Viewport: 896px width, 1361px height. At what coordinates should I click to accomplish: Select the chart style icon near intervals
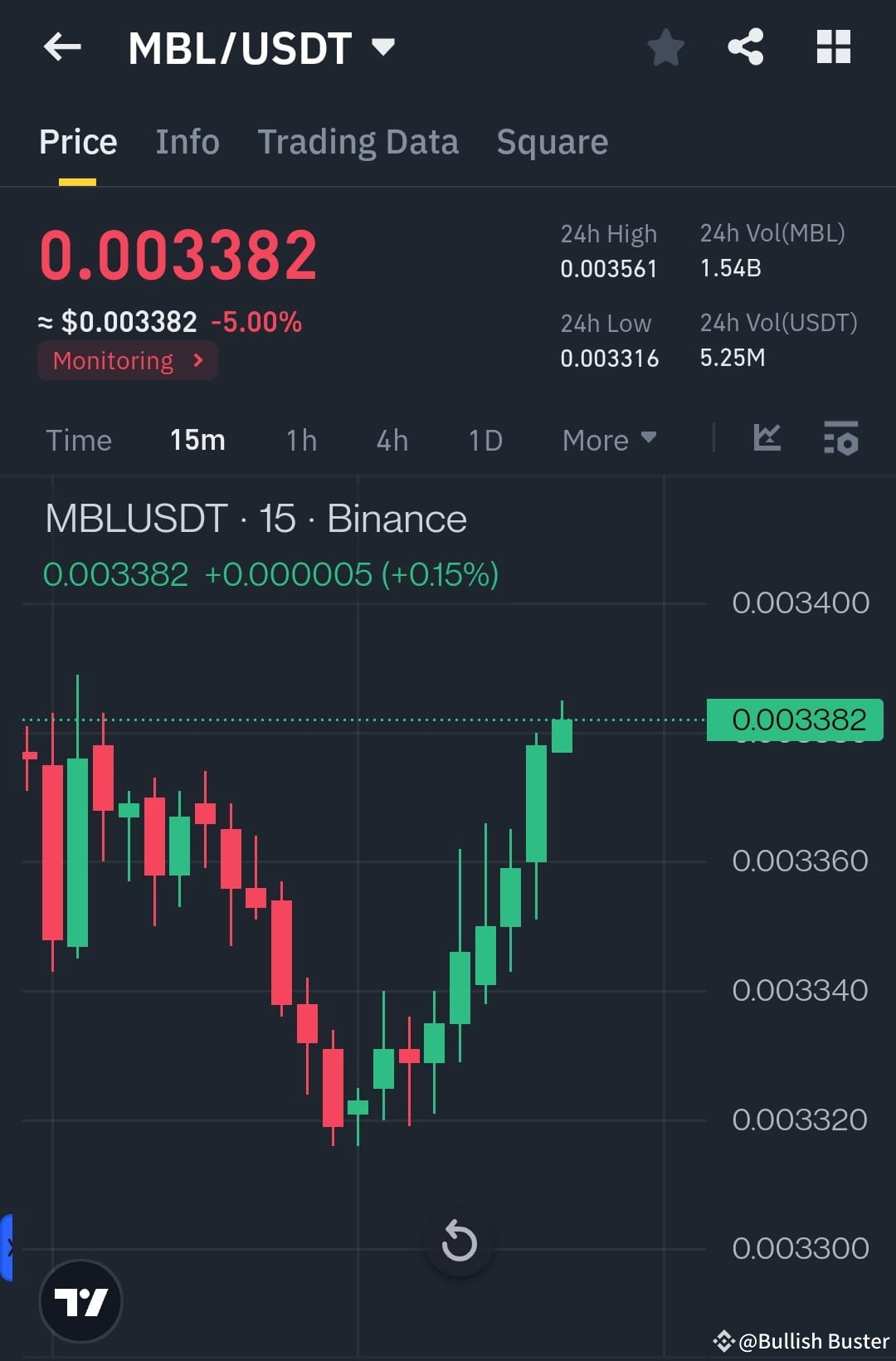(x=766, y=439)
